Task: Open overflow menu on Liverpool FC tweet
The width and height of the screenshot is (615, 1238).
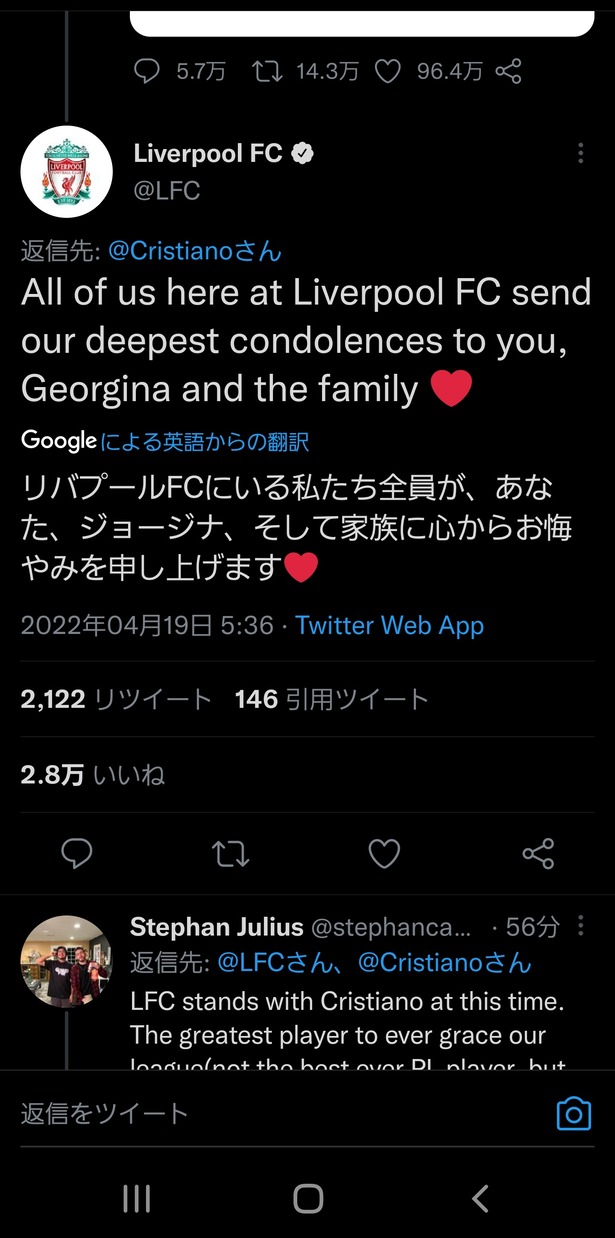Action: (x=581, y=153)
